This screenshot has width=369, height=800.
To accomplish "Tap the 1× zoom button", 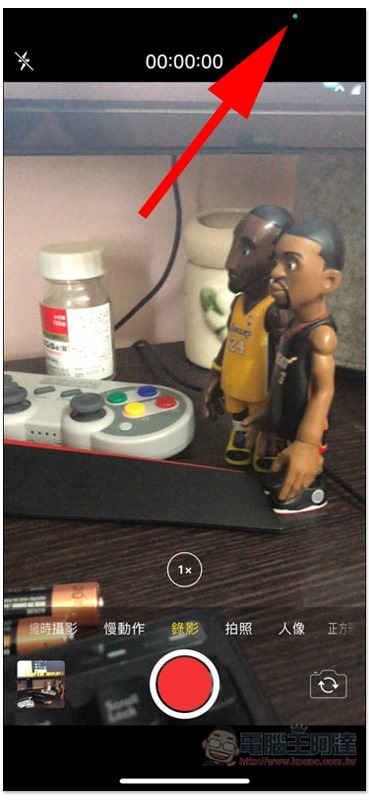I will 184,569.
